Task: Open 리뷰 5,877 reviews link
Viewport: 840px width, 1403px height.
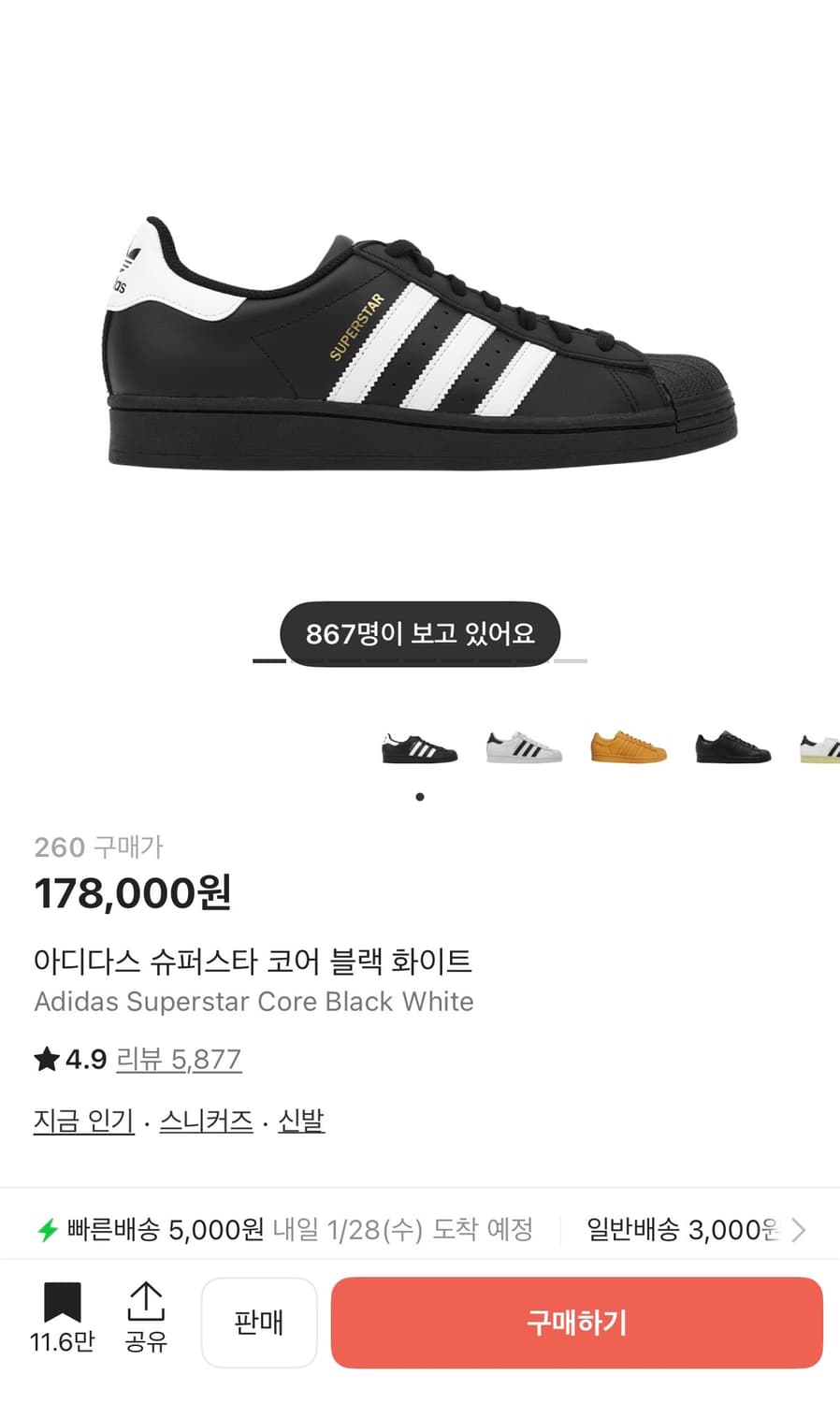Action: tap(180, 1058)
